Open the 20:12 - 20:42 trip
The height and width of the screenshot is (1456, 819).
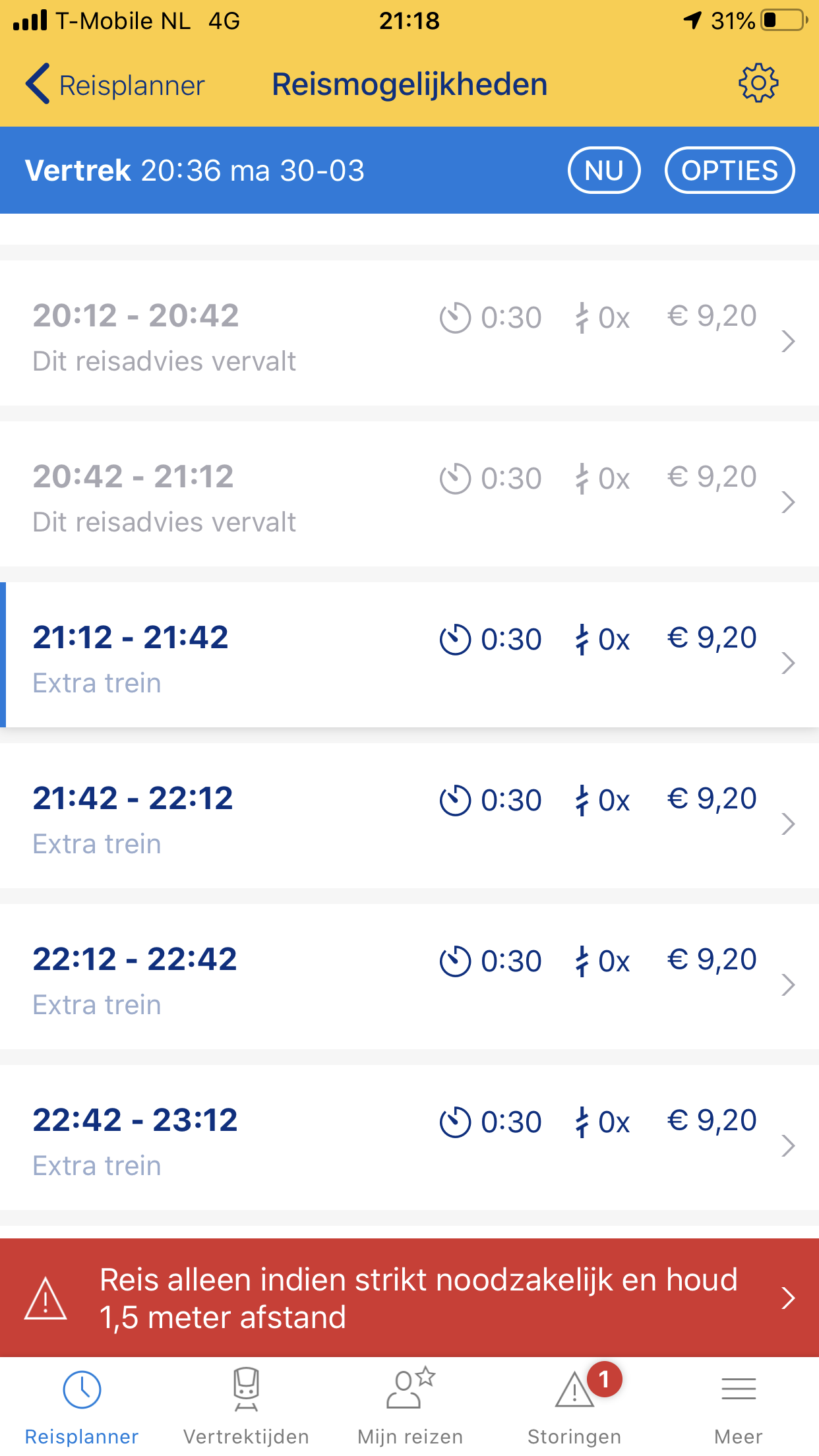coord(409,333)
